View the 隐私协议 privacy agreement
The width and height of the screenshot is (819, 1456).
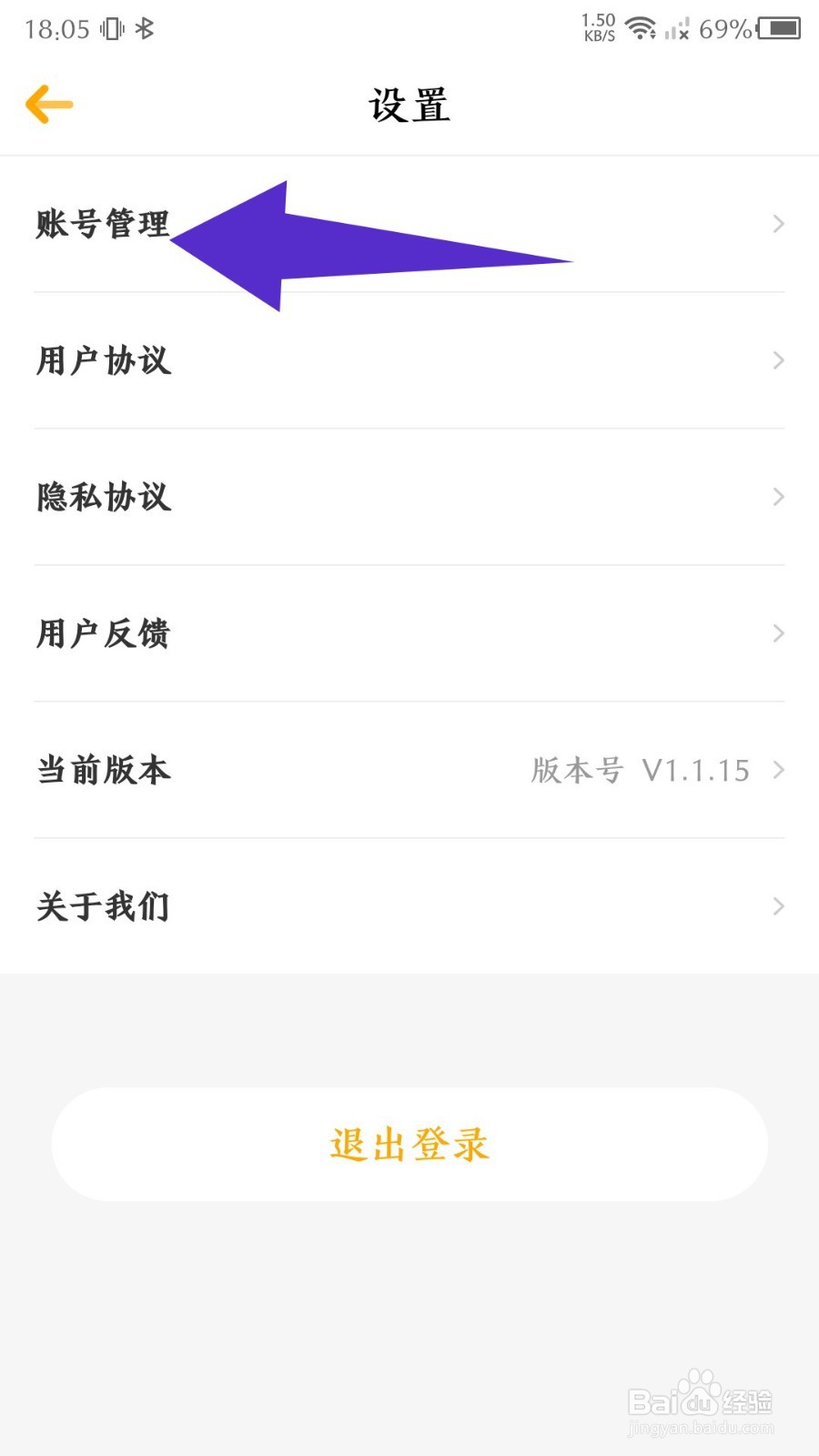(x=103, y=497)
